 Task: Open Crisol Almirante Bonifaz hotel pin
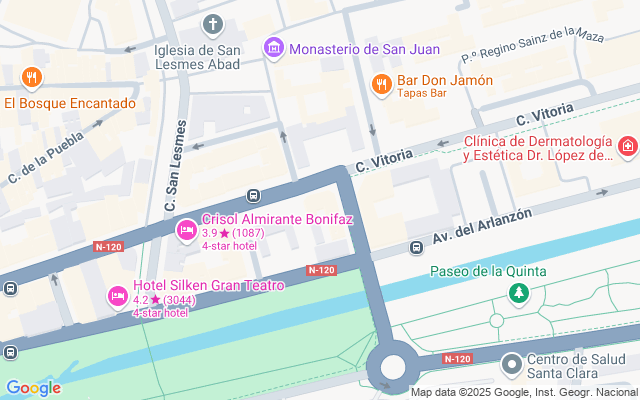click(x=187, y=231)
